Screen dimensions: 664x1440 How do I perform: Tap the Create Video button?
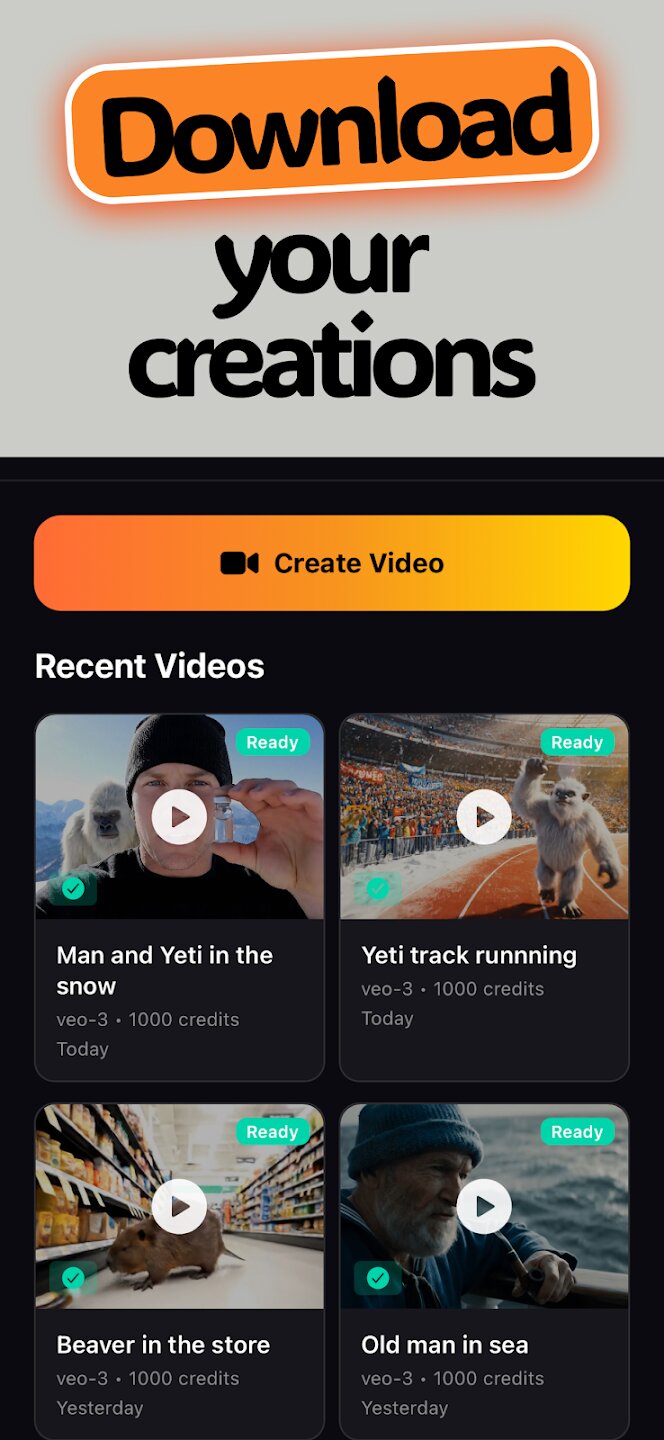pyautogui.click(x=332, y=563)
